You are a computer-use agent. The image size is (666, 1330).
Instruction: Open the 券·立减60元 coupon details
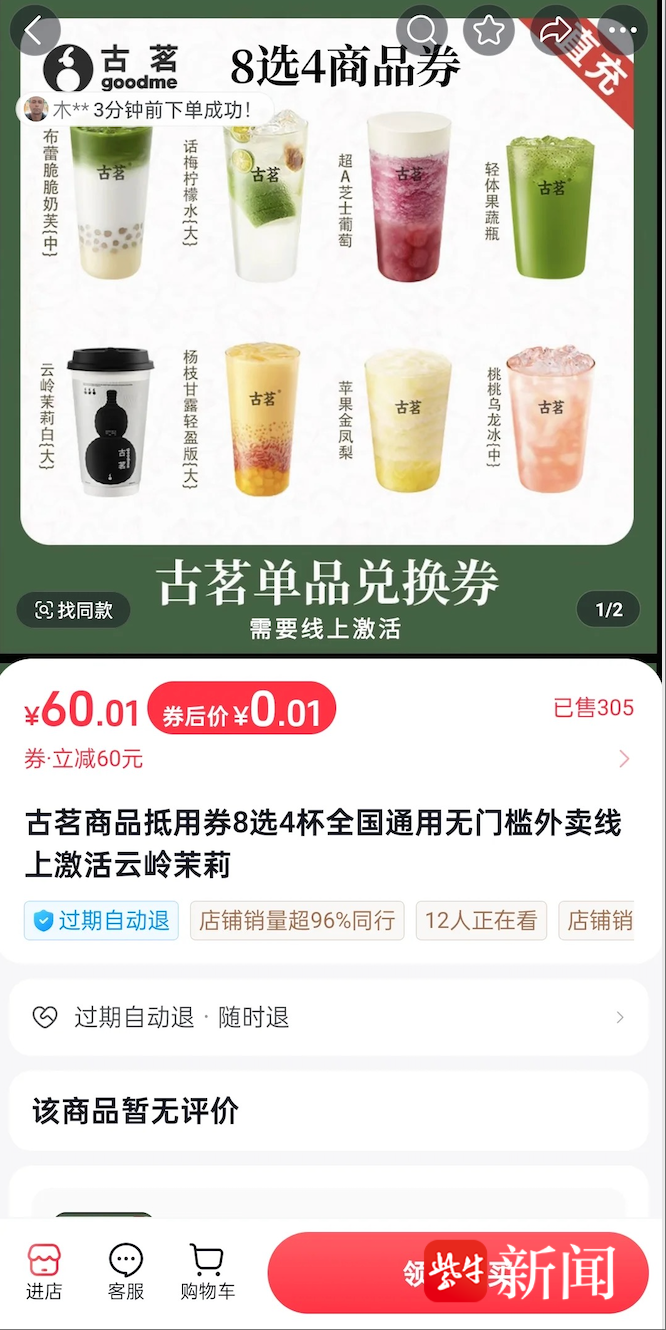[x=330, y=759]
